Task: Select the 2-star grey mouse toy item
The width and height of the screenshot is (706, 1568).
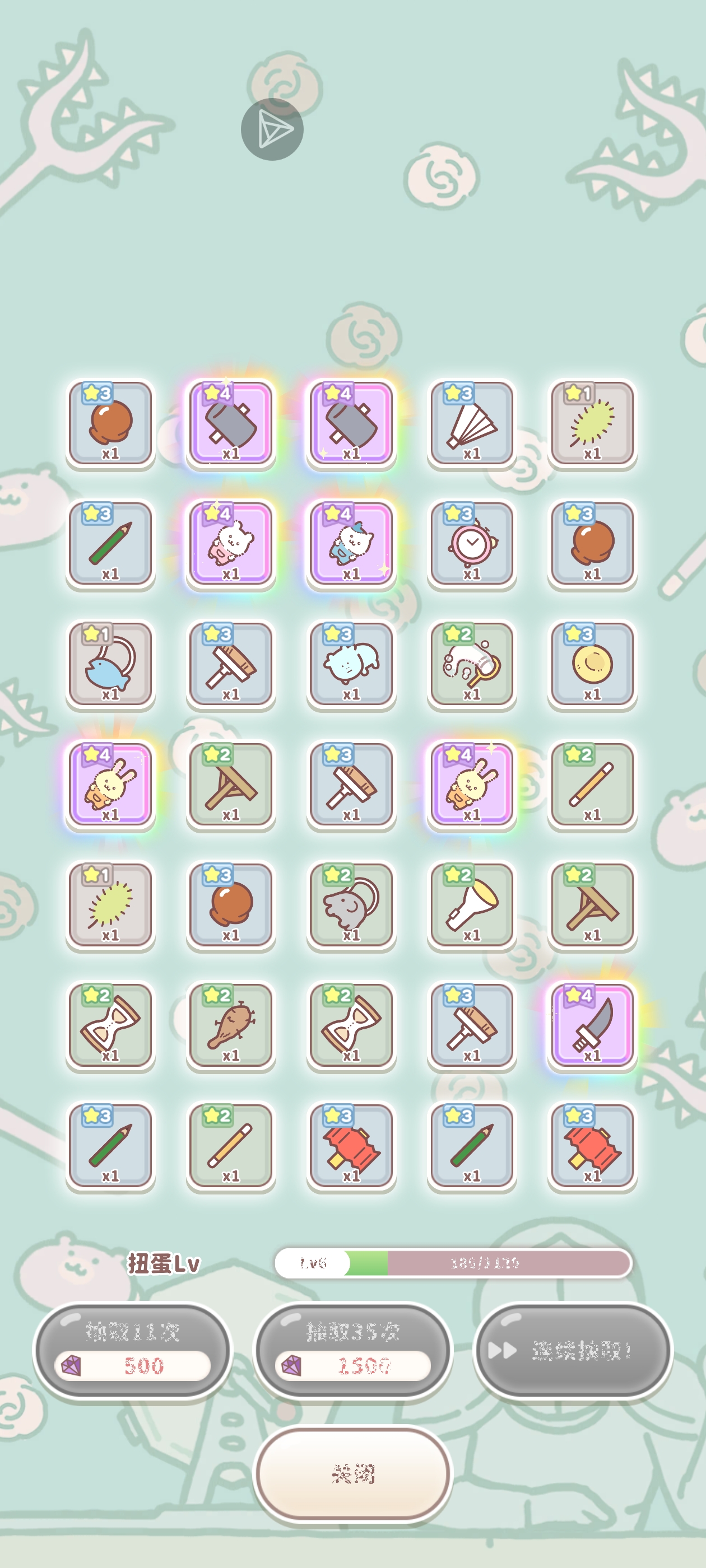Action: (x=351, y=905)
